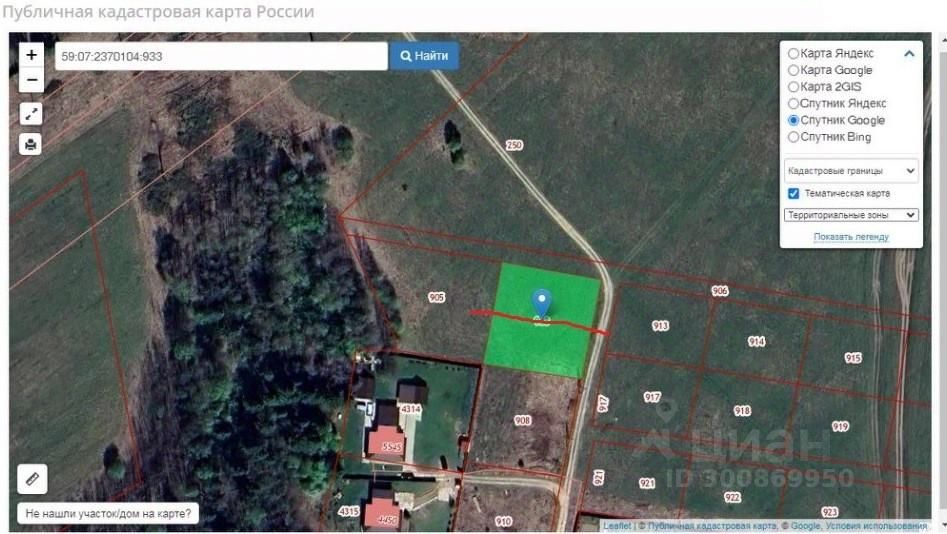Collapse the layers panel chevron
This screenshot has width=947, height=534.
point(909,54)
